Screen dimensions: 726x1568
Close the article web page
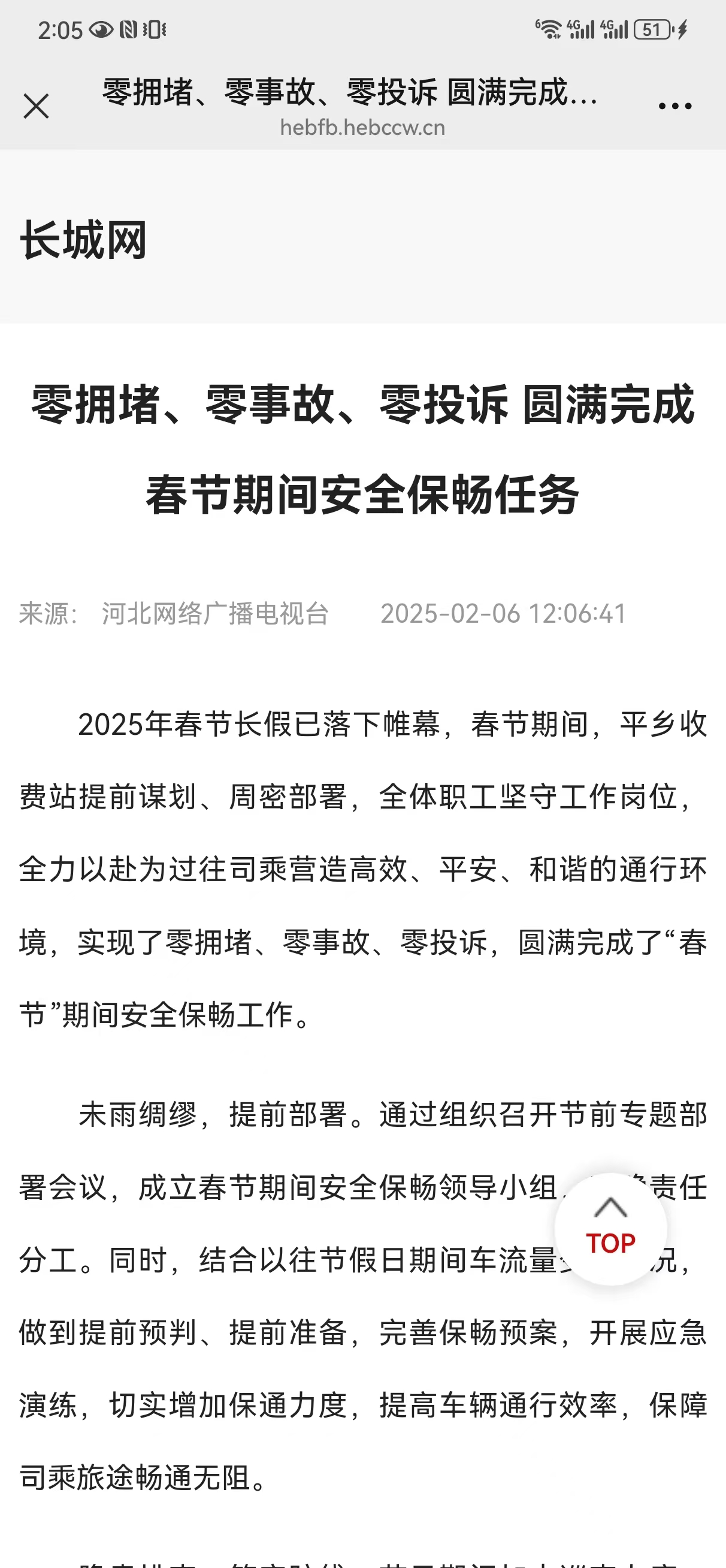[x=36, y=106]
